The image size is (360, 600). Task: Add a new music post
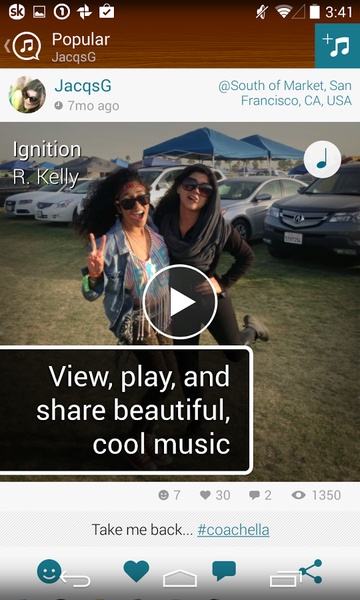pos(337,46)
